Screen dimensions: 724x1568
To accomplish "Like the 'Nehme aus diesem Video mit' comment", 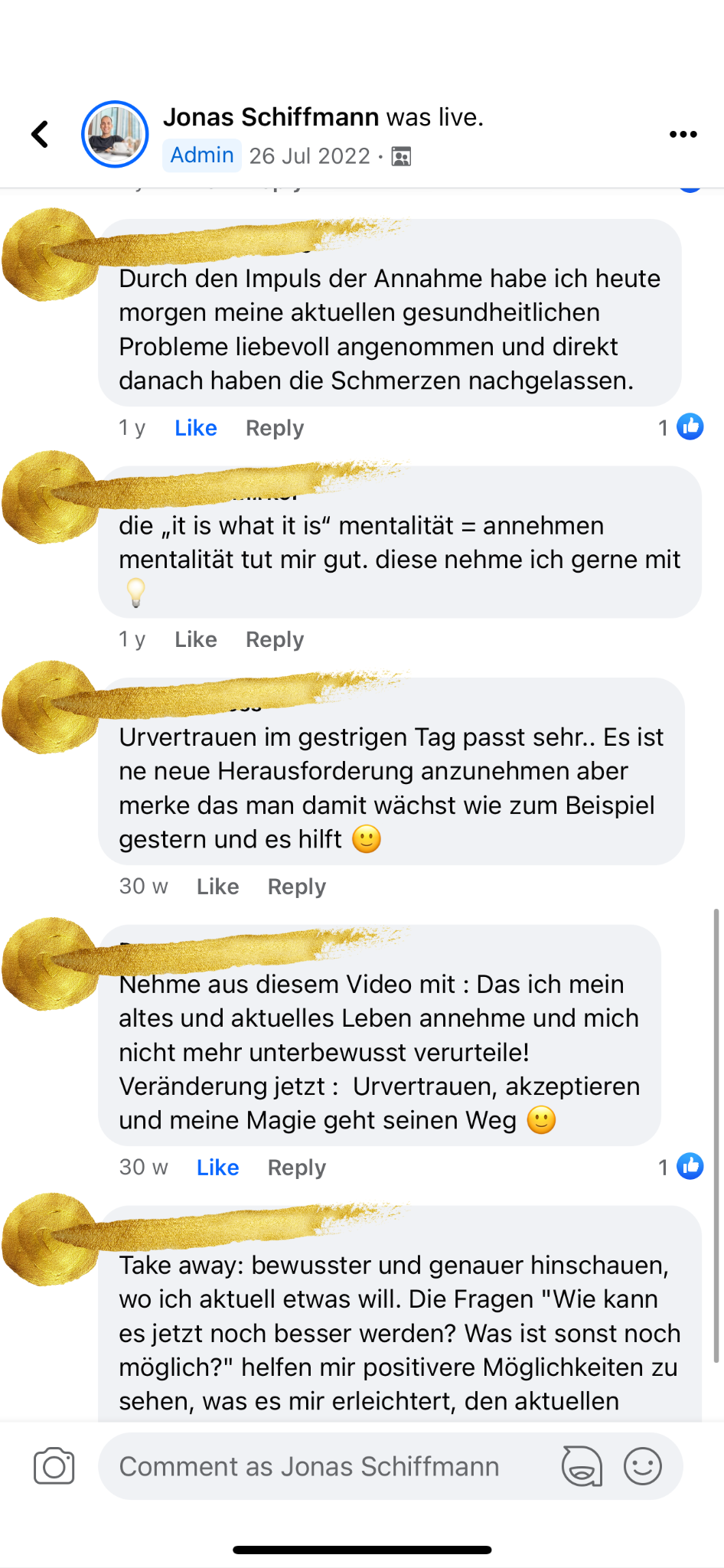I will (217, 1168).
